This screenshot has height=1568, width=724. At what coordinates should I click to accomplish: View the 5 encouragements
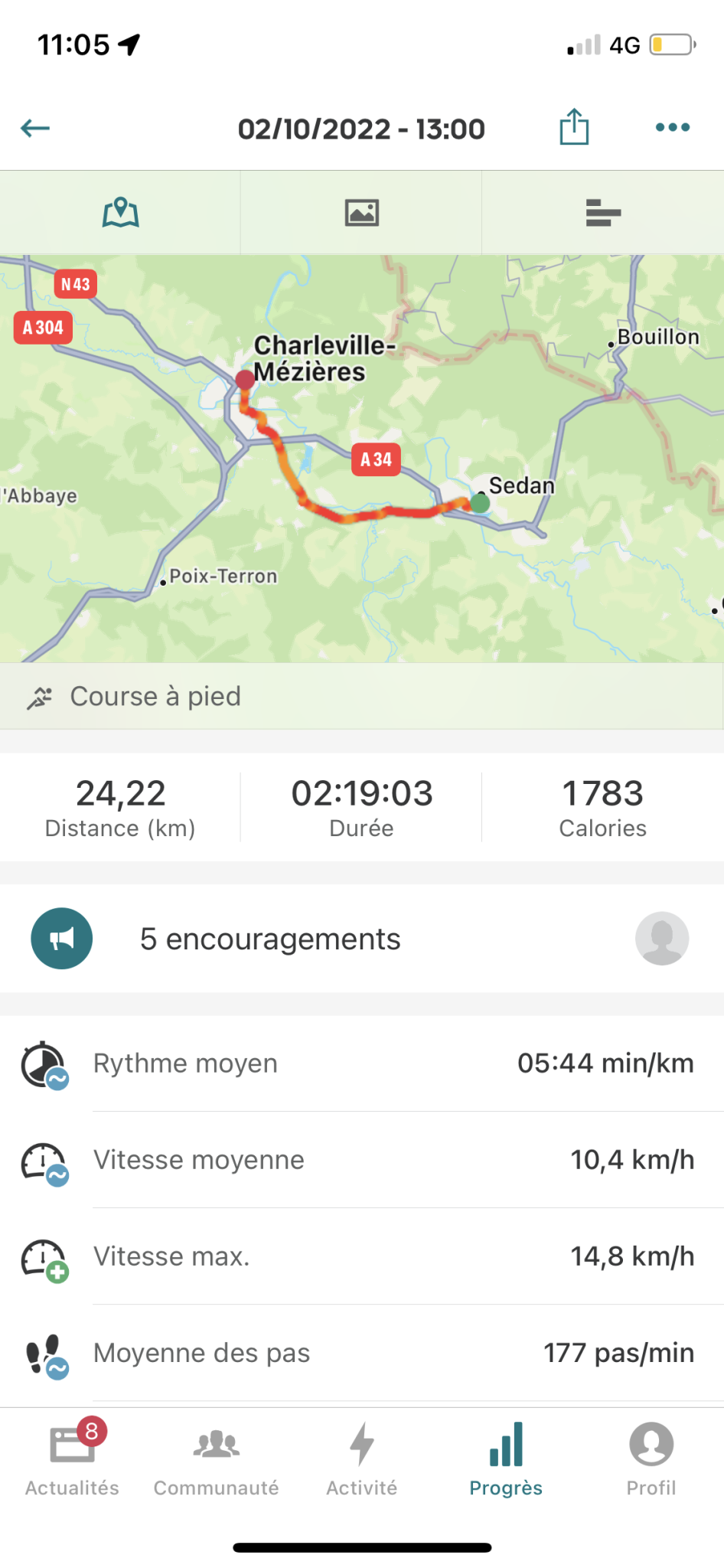tap(270, 939)
